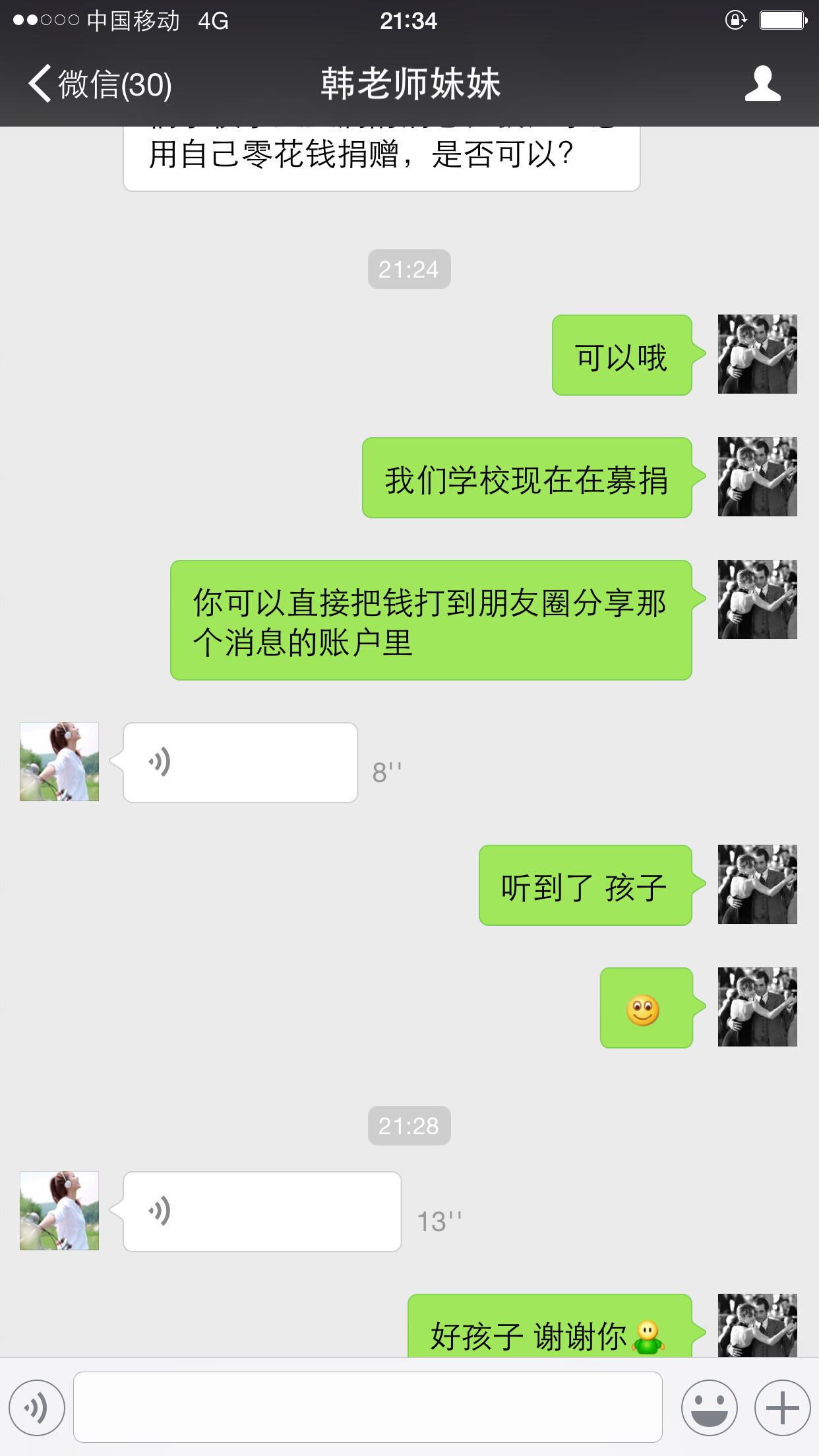819x1456 pixels.
Task: Open the contact profile icon
Action: coord(763,84)
